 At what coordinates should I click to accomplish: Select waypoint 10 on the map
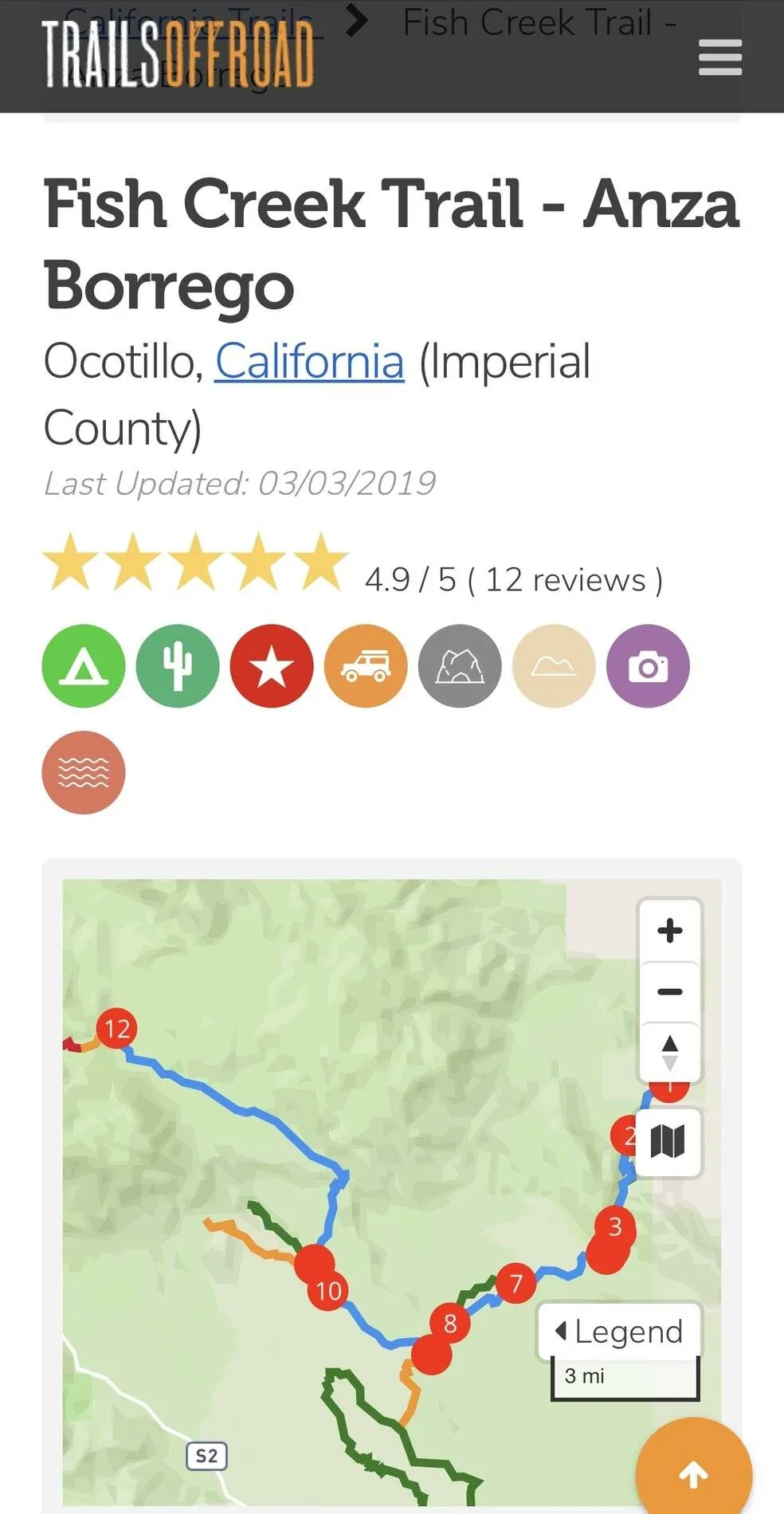[x=328, y=1290]
